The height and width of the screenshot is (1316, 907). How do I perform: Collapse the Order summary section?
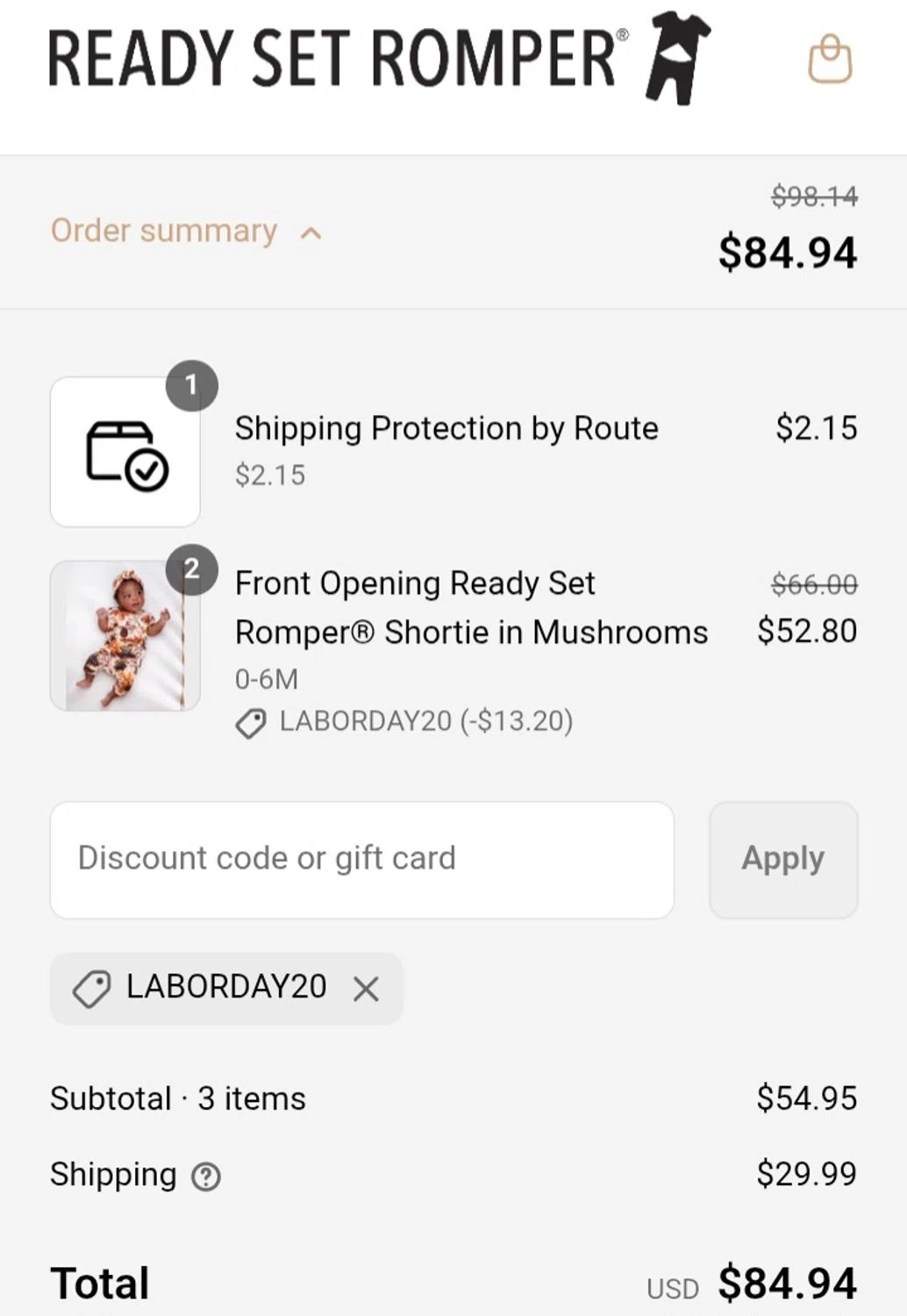click(x=187, y=232)
